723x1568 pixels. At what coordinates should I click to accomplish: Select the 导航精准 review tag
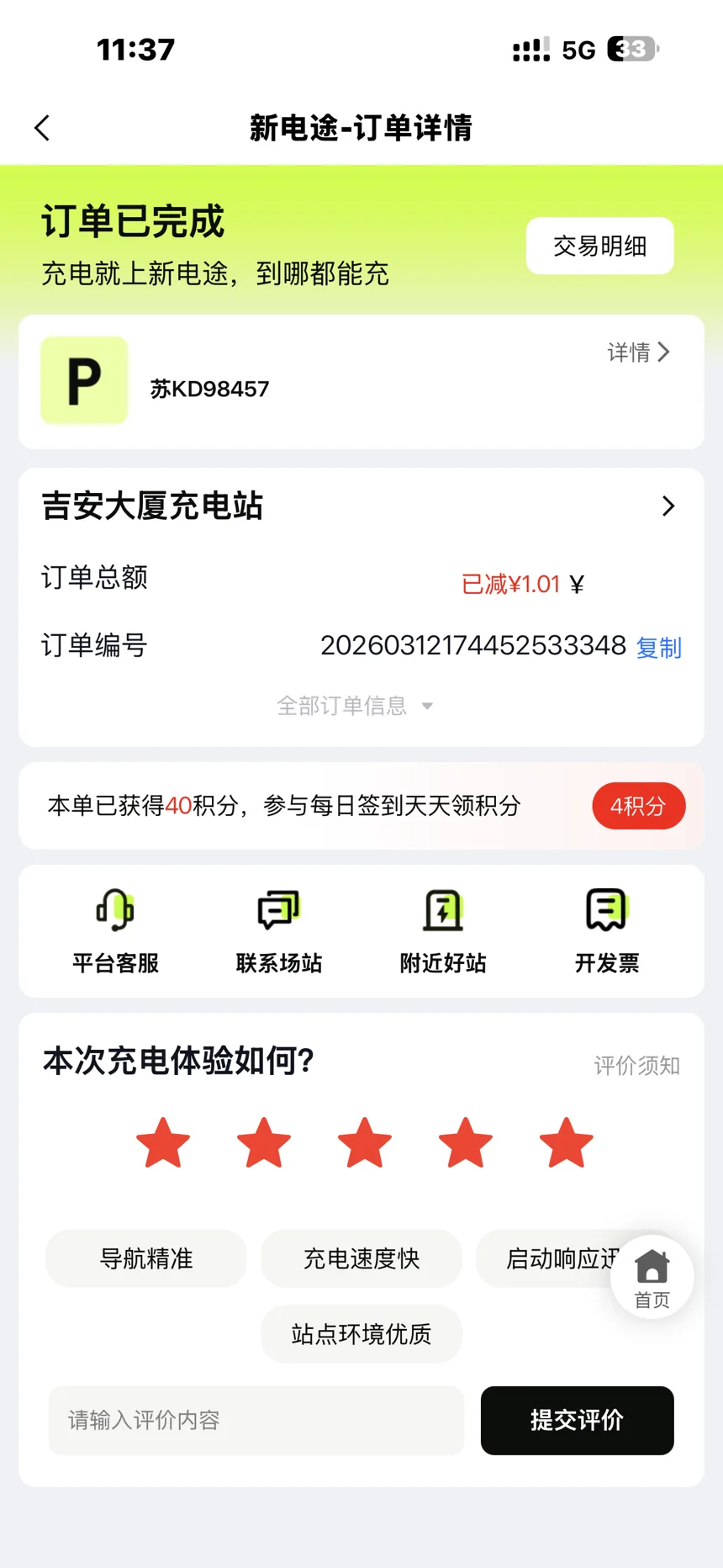146,1258
